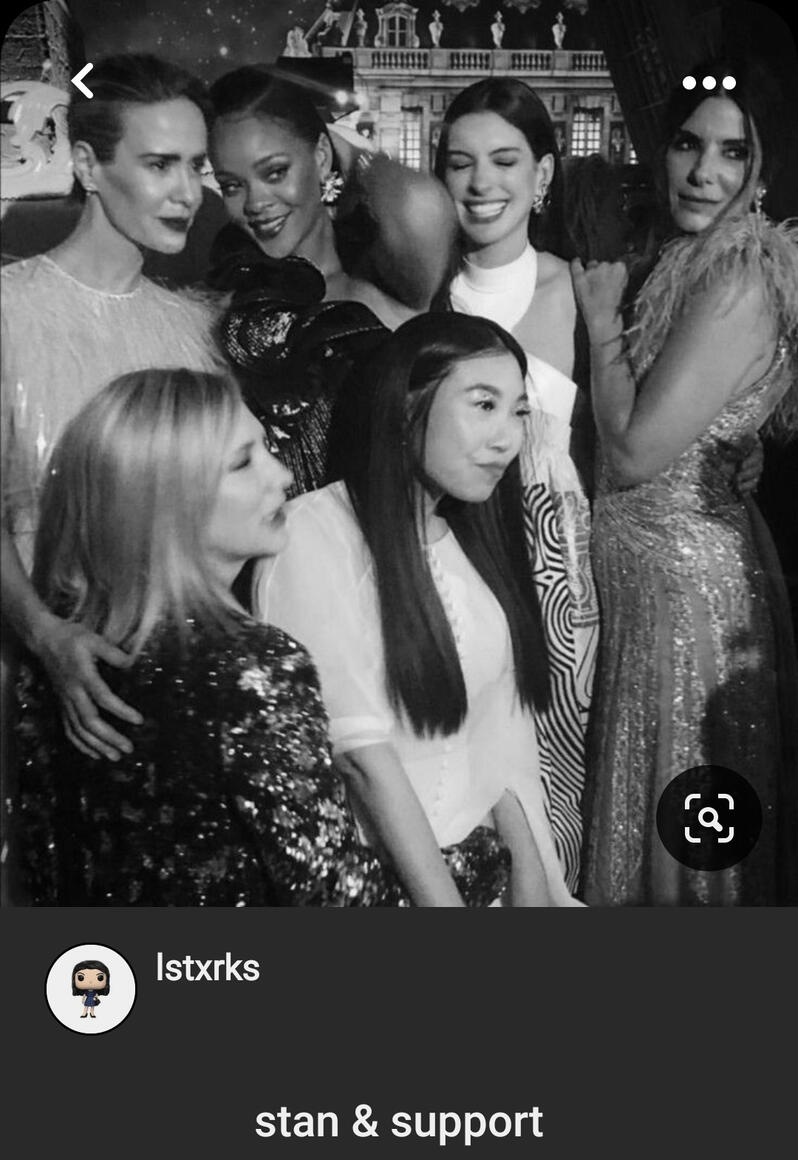
Task: Start visual search on this pin
Action: 709,818
